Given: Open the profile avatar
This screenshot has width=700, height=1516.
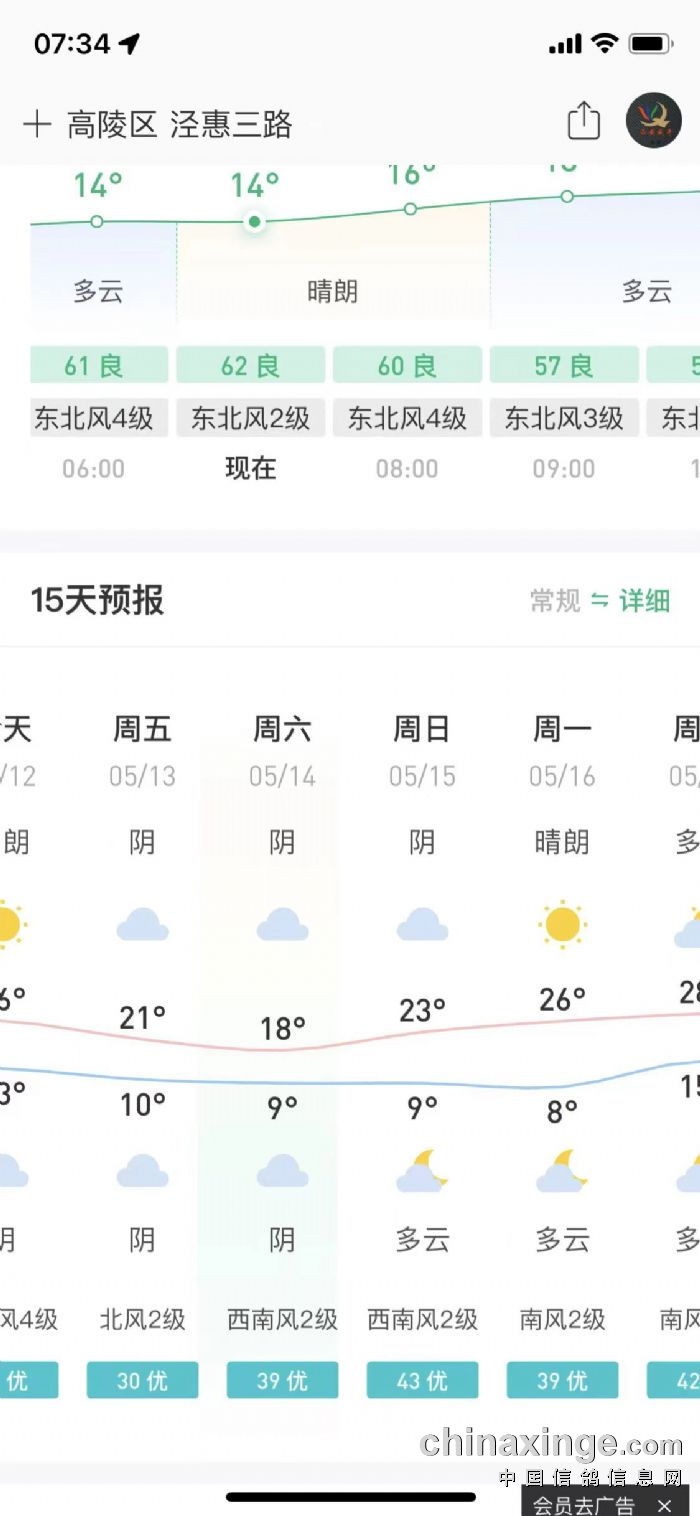Looking at the screenshot, I should pyautogui.click(x=654, y=121).
